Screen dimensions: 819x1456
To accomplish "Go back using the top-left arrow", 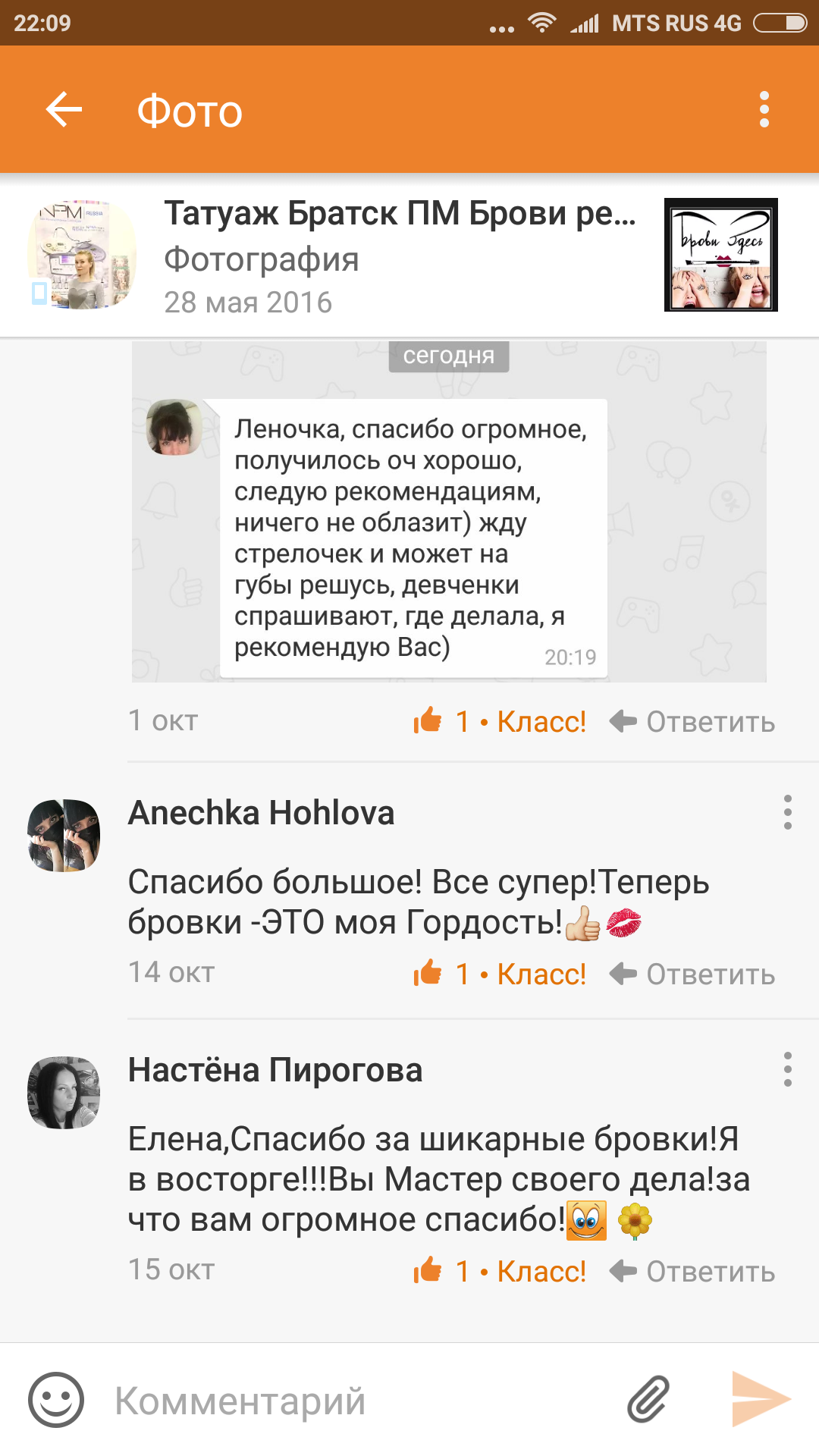I will (x=64, y=111).
